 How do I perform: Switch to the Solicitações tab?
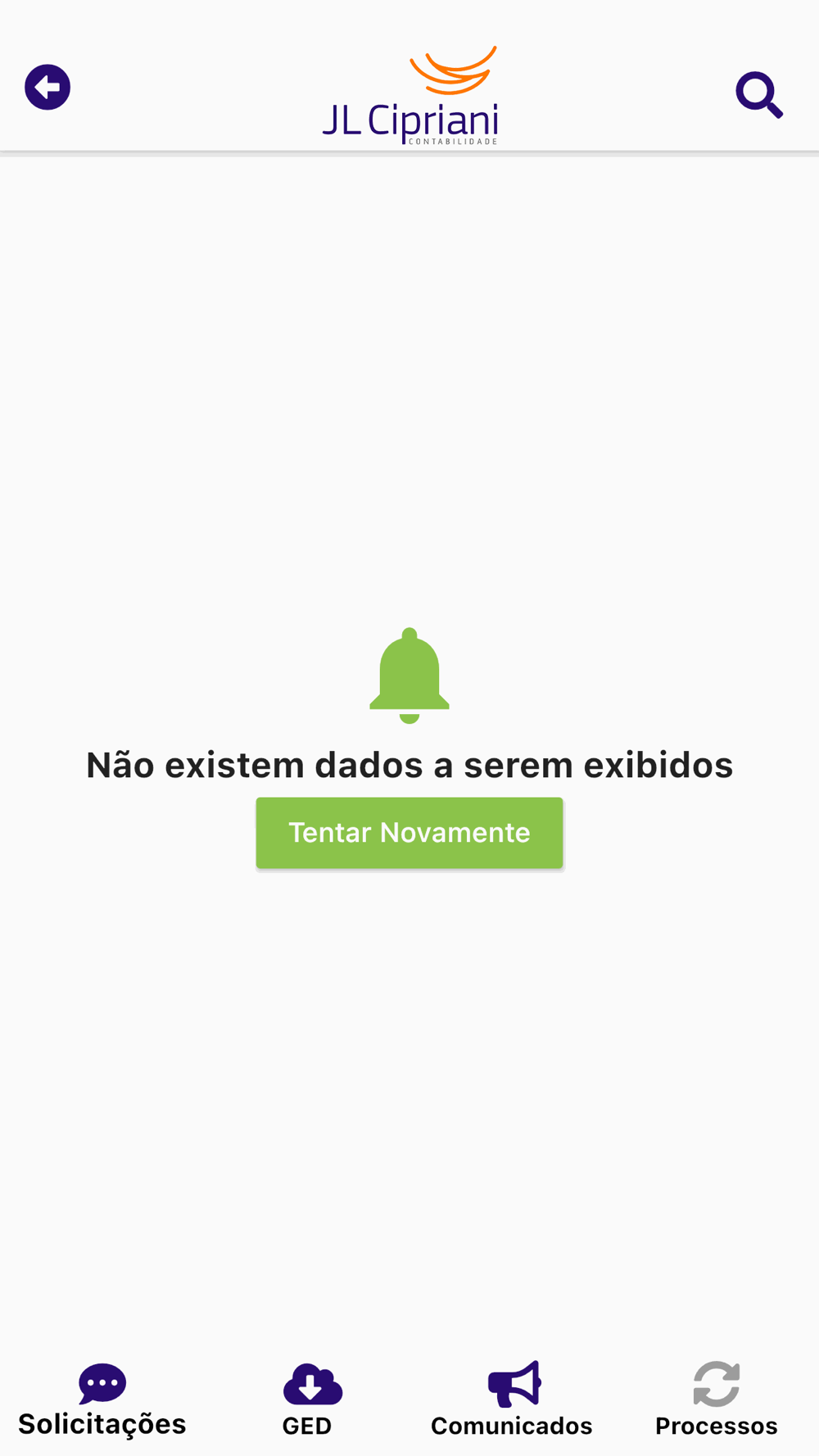click(102, 1400)
